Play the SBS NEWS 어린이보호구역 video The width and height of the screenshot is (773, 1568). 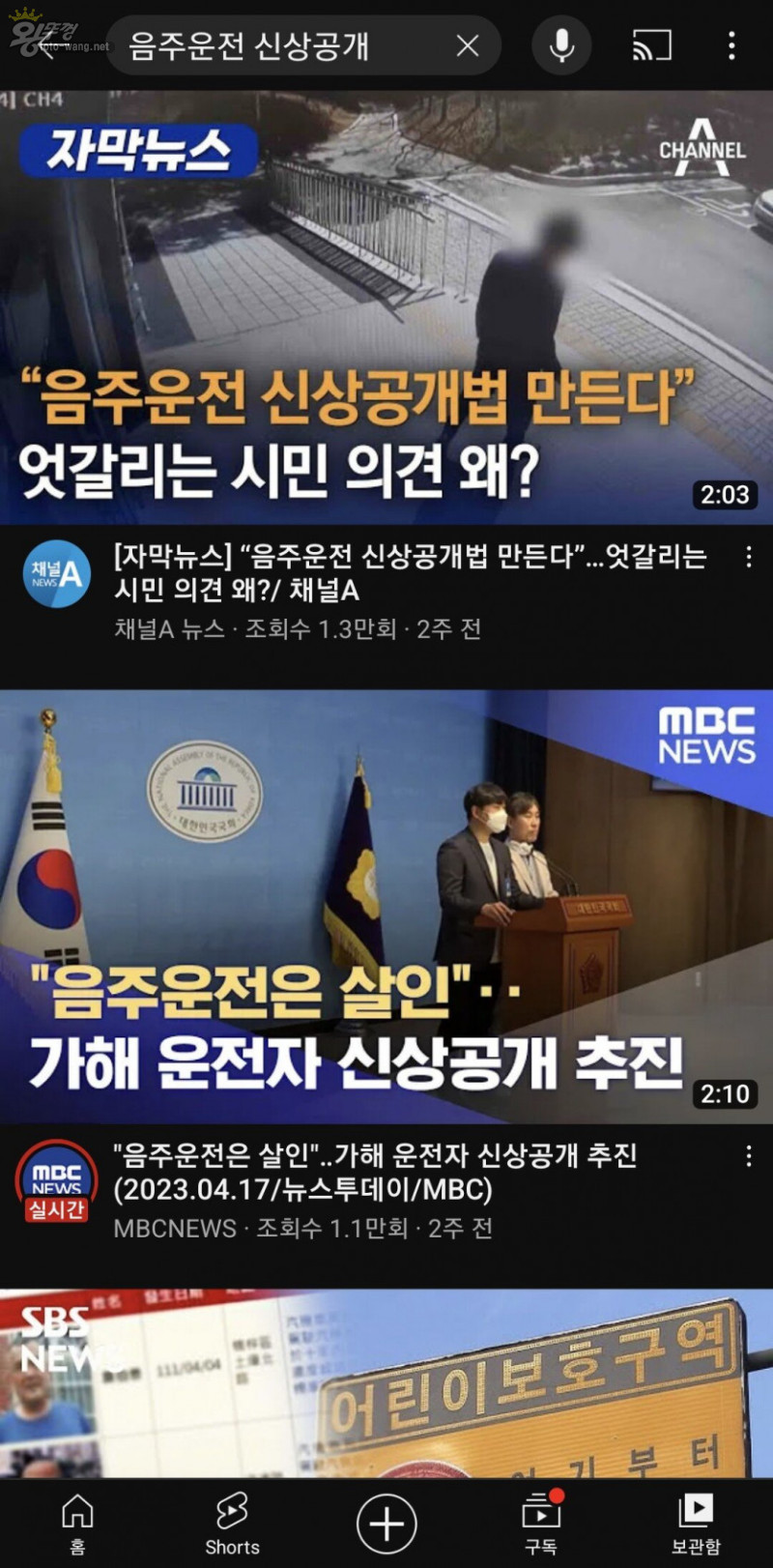[386, 1382]
